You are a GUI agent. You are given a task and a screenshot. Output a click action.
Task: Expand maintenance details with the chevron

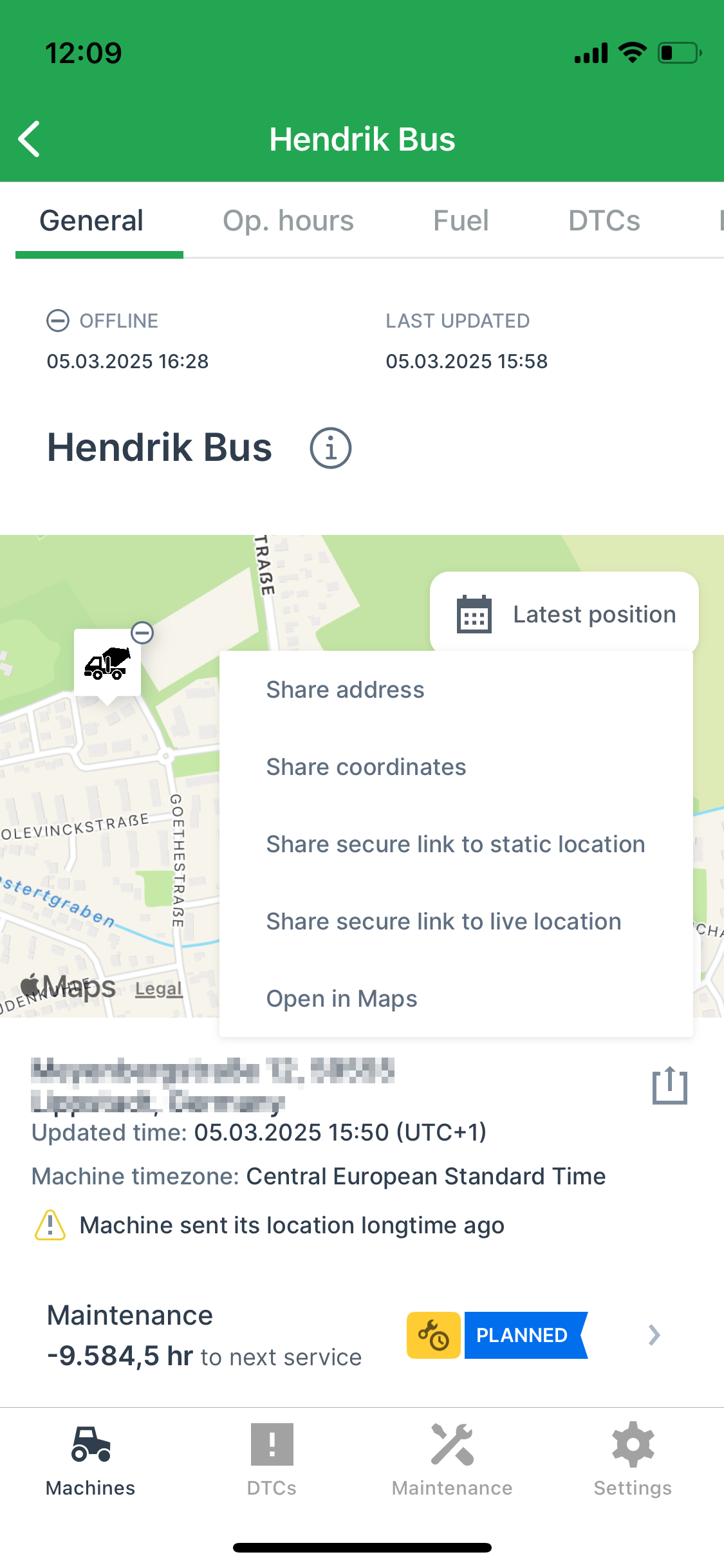click(x=653, y=1335)
